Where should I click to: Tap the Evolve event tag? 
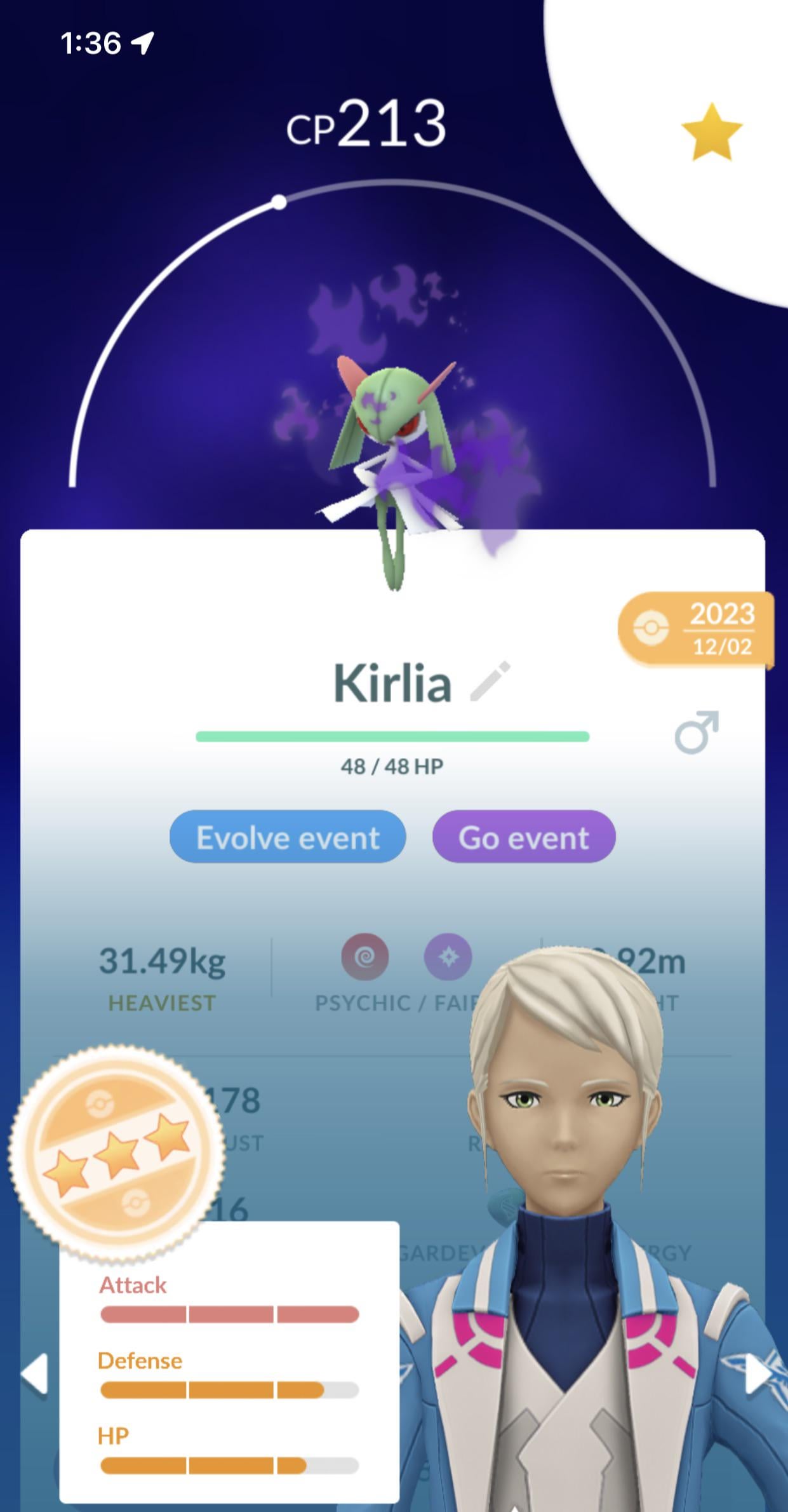pyautogui.click(x=288, y=837)
